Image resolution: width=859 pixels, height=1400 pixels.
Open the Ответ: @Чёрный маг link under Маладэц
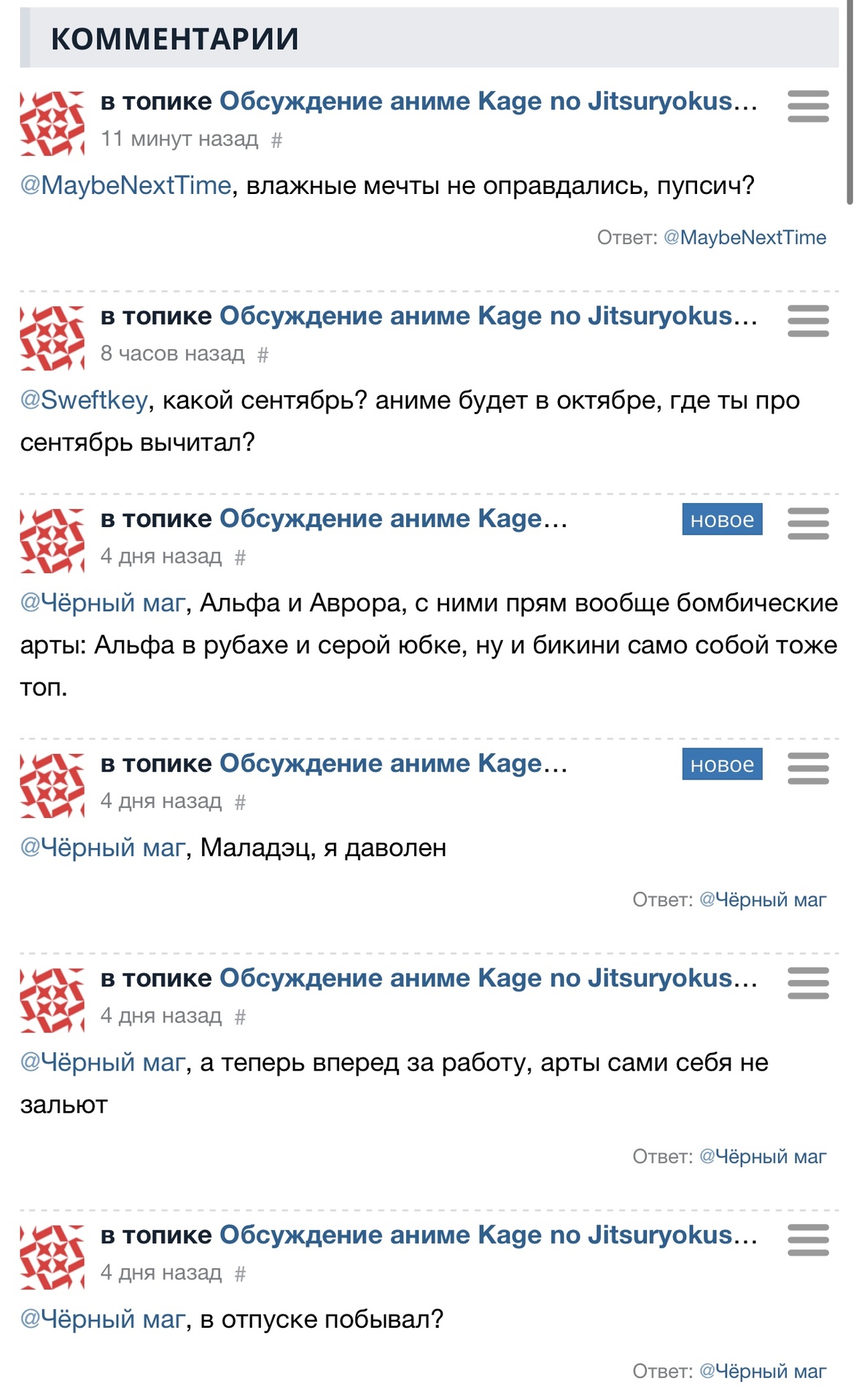(x=763, y=900)
